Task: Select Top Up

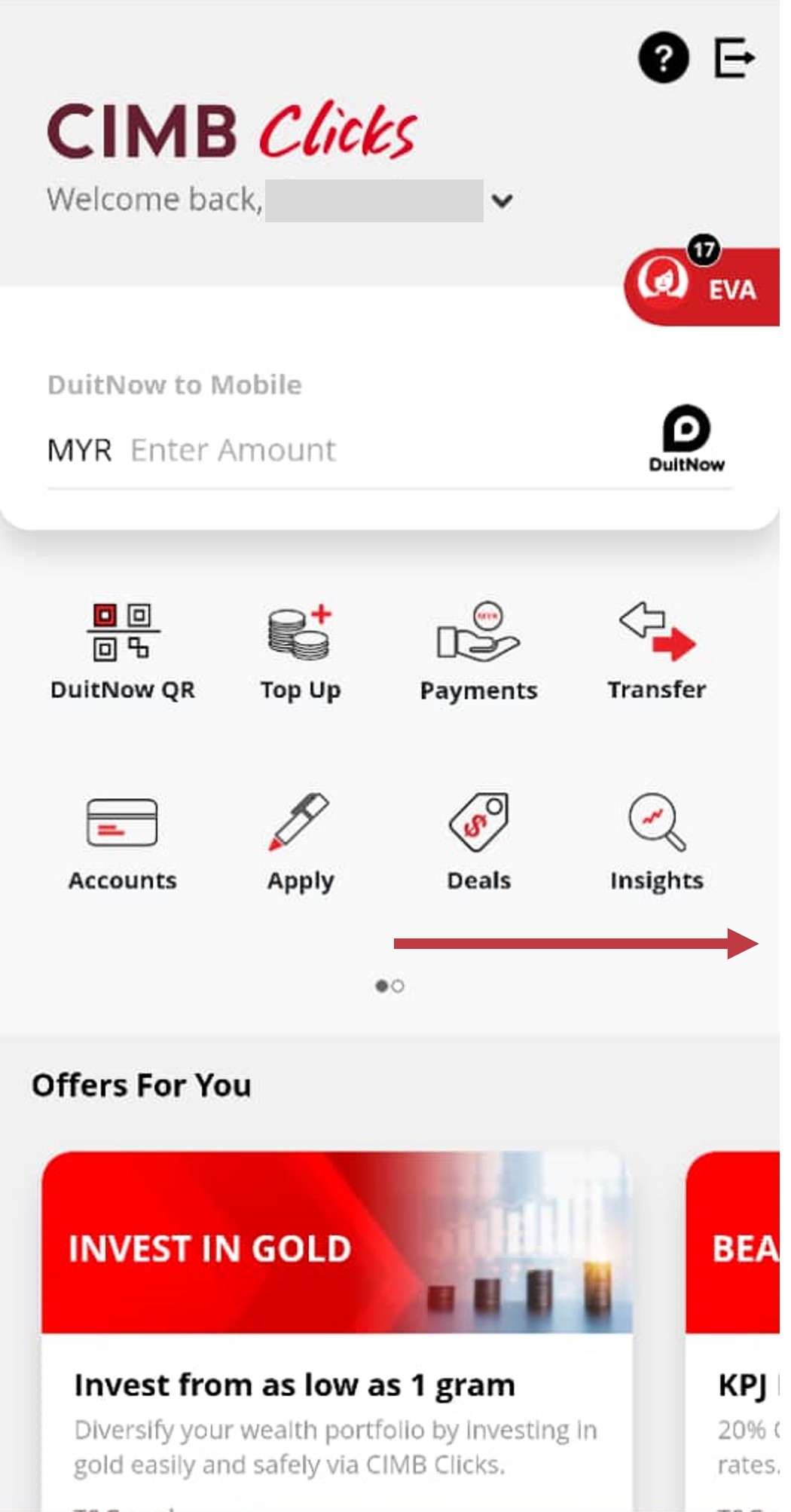Action: coord(300,650)
